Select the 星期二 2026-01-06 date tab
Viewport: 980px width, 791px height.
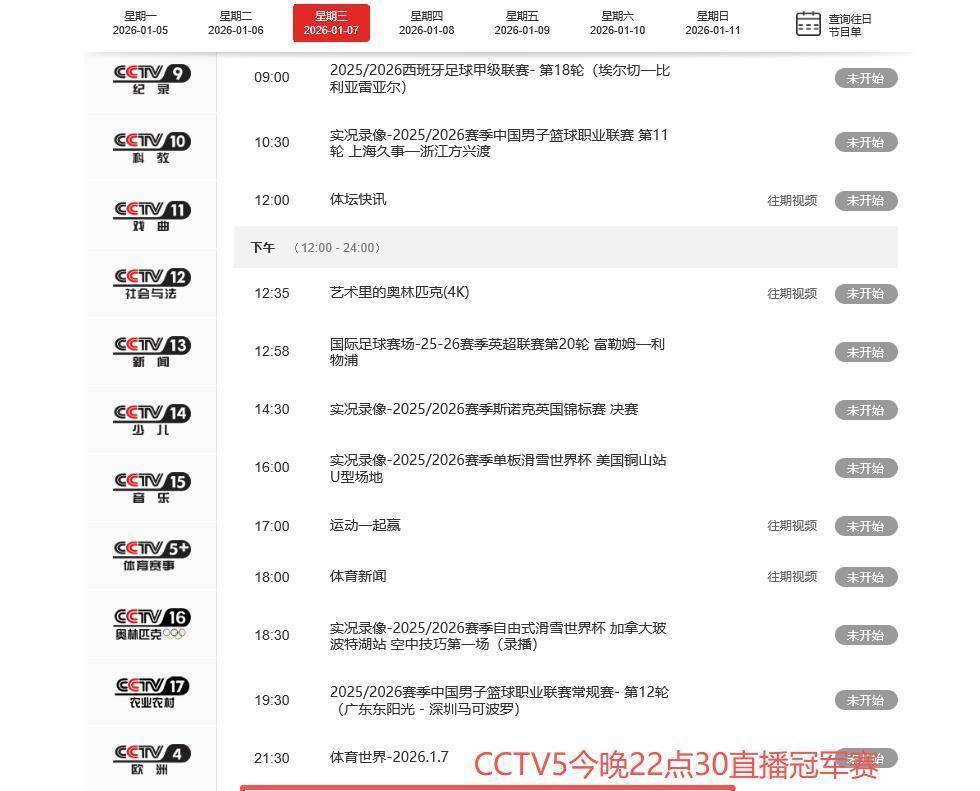[236, 23]
